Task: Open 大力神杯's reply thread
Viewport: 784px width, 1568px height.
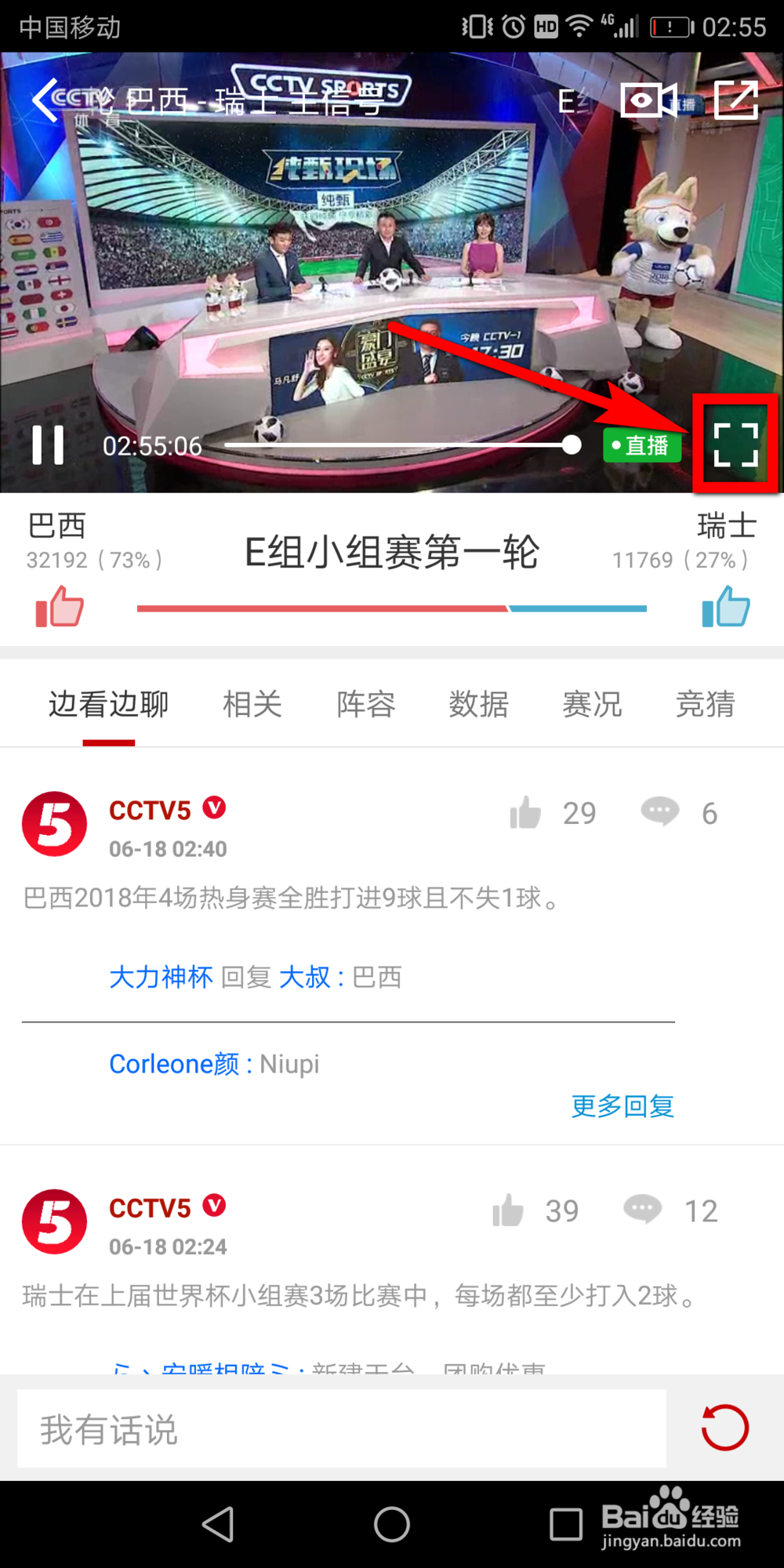Action: pos(160,977)
